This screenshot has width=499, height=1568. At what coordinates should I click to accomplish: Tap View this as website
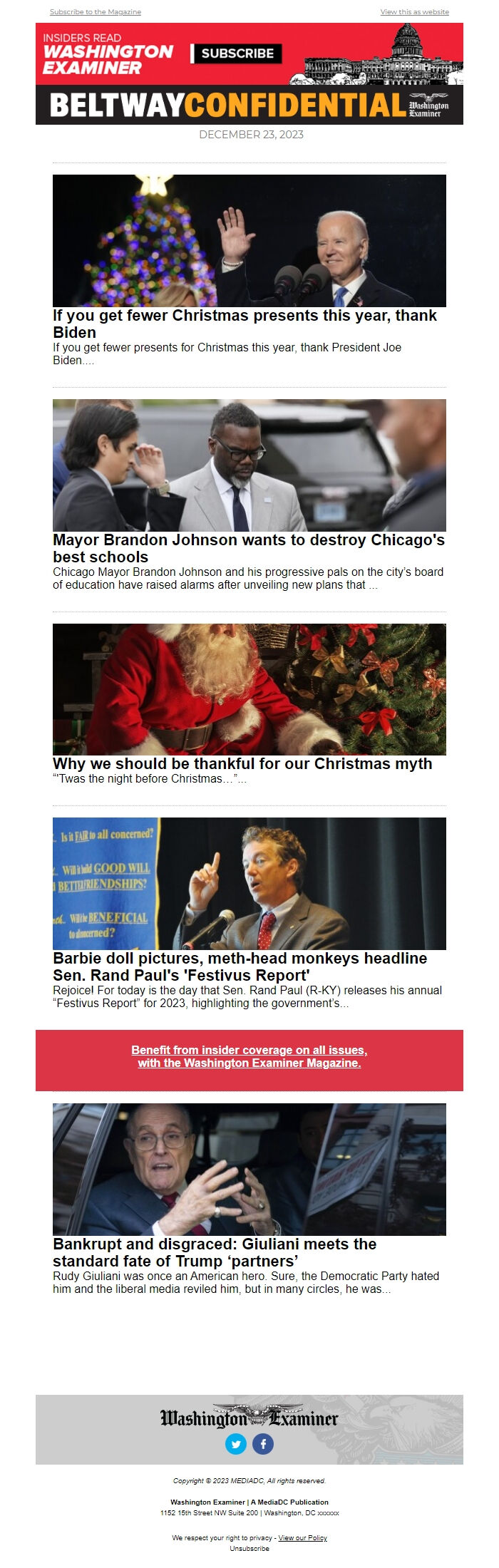[x=414, y=12]
